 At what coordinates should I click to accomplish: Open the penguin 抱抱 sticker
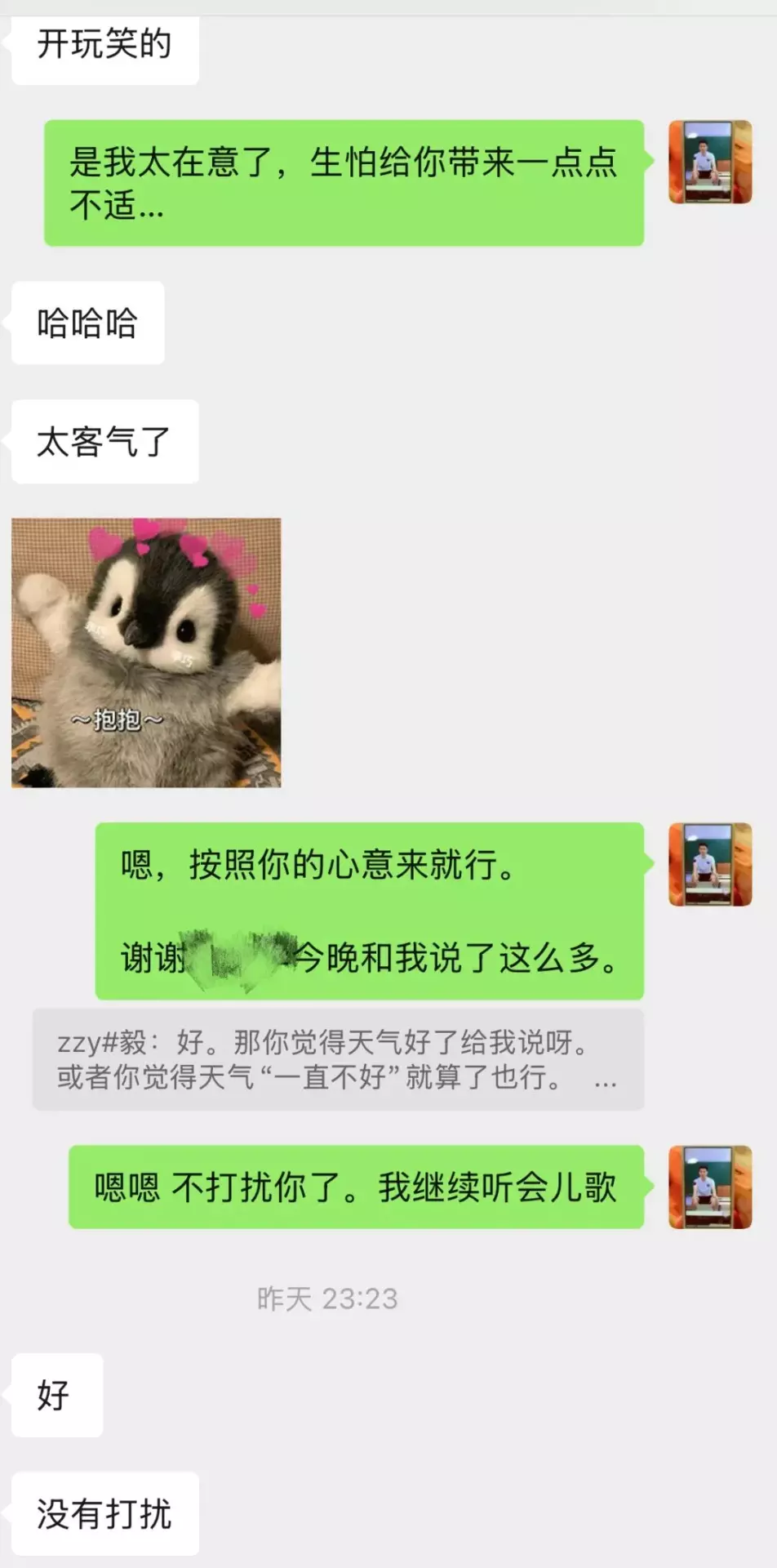click(x=146, y=653)
